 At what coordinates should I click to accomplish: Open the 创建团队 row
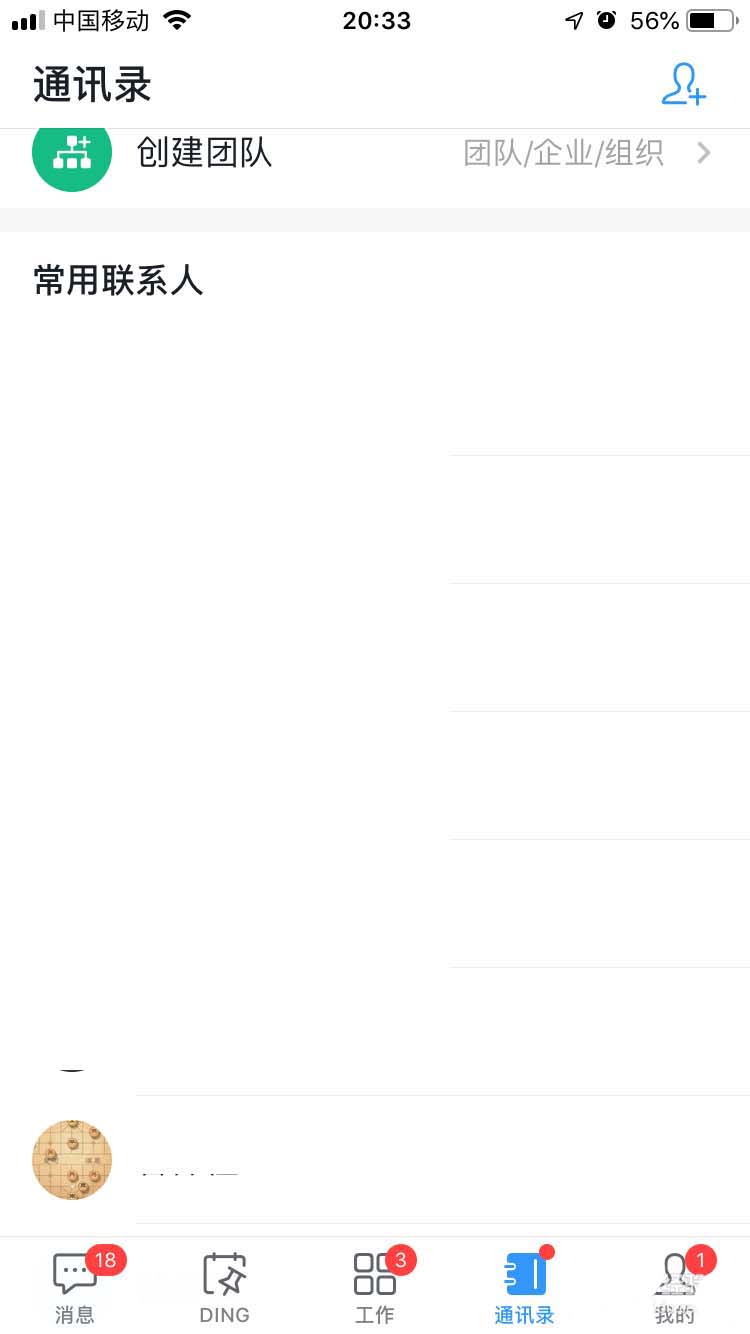tap(374, 154)
